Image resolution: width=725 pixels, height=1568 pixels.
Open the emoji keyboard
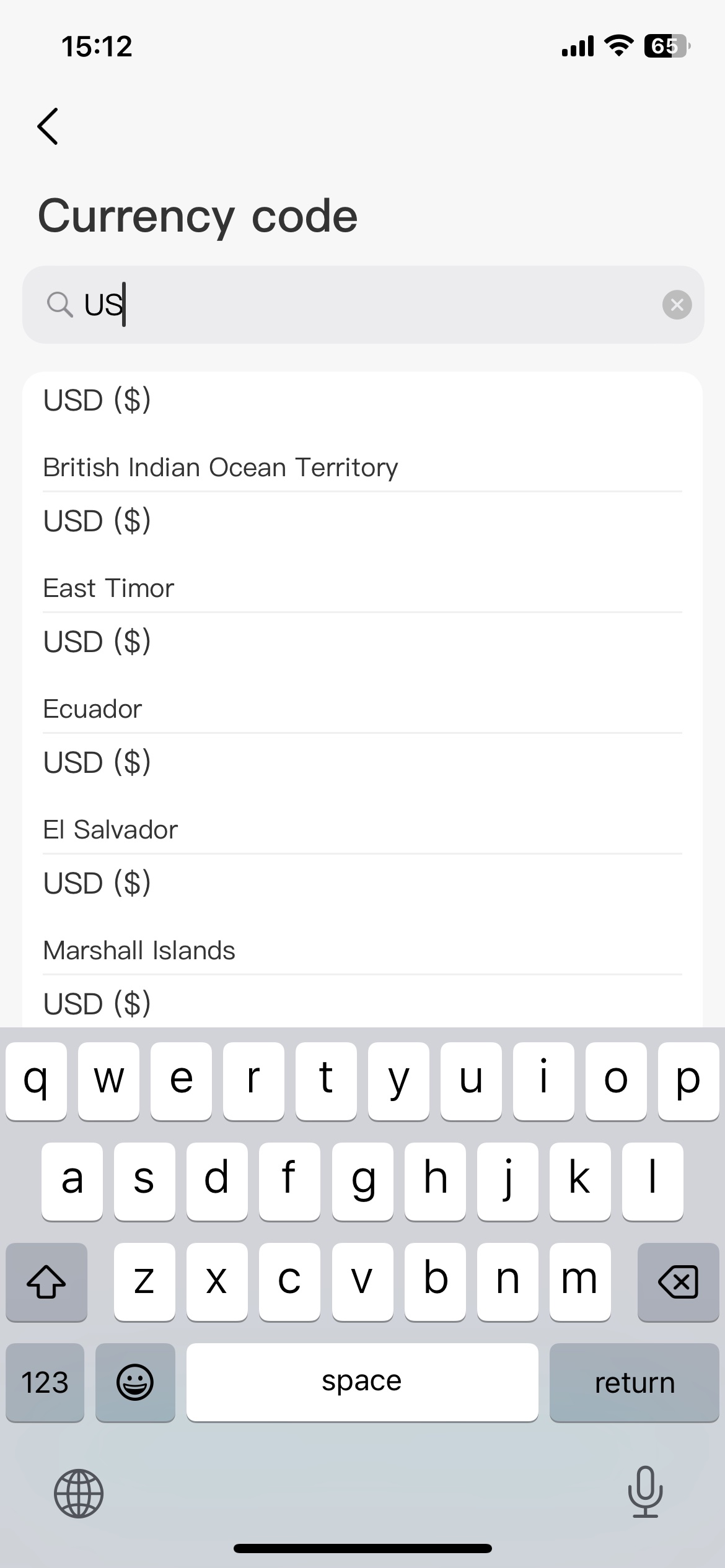(135, 1382)
